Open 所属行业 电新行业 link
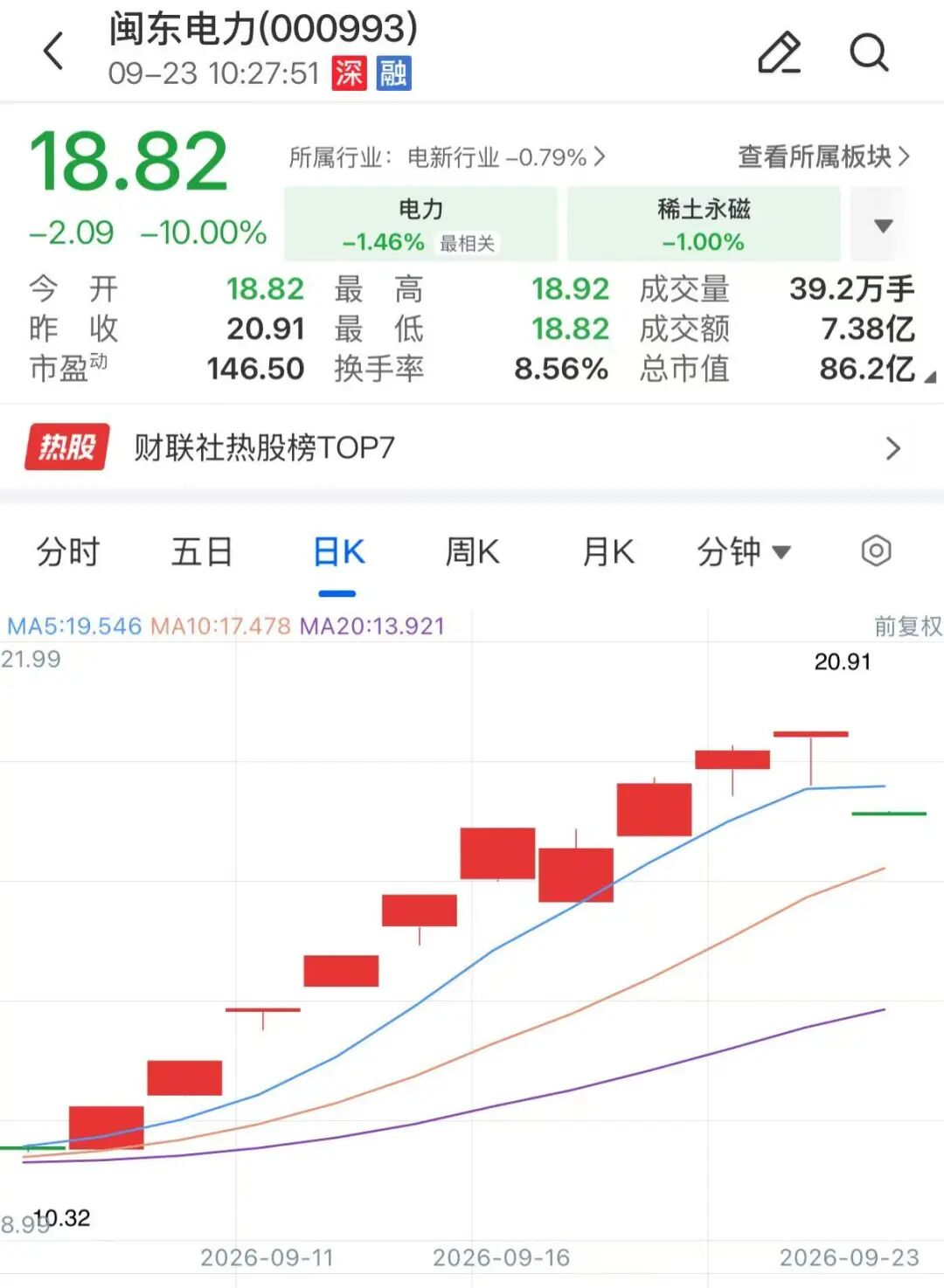The height and width of the screenshot is (1288, 944). pyautogui.click(x=447, y=157)
